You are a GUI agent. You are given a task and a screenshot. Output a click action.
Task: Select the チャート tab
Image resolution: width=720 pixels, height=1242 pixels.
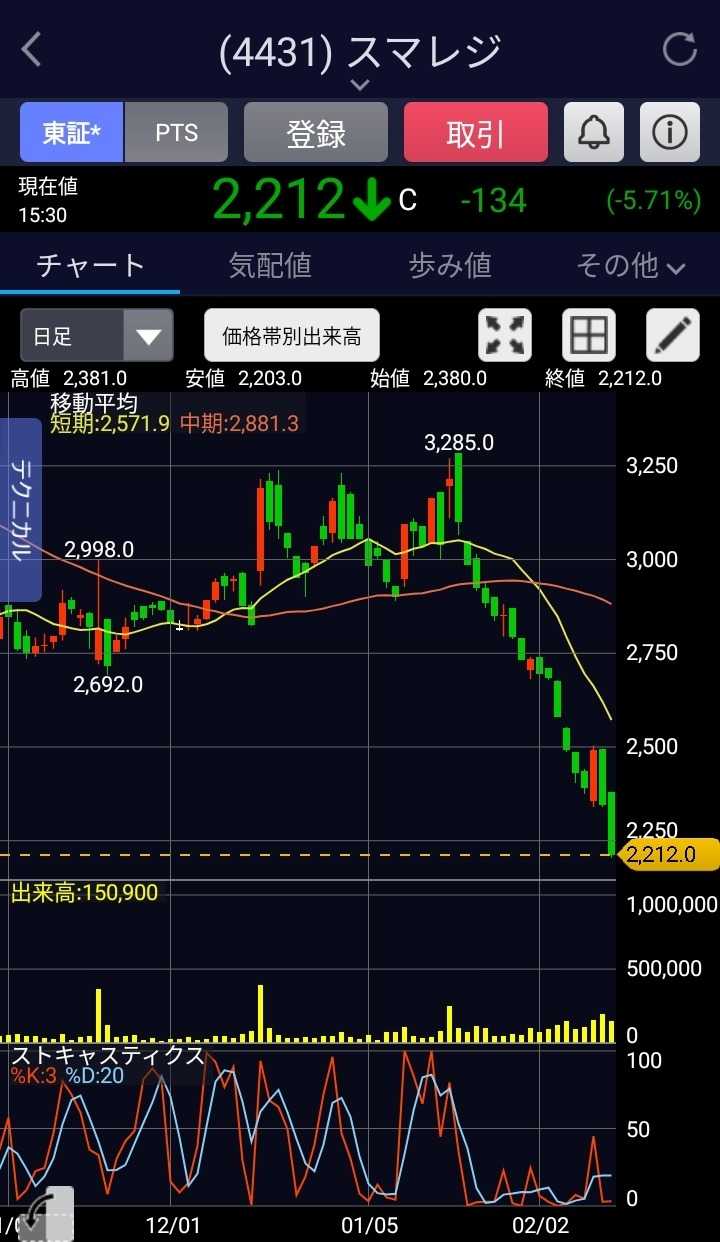(90, 265)
